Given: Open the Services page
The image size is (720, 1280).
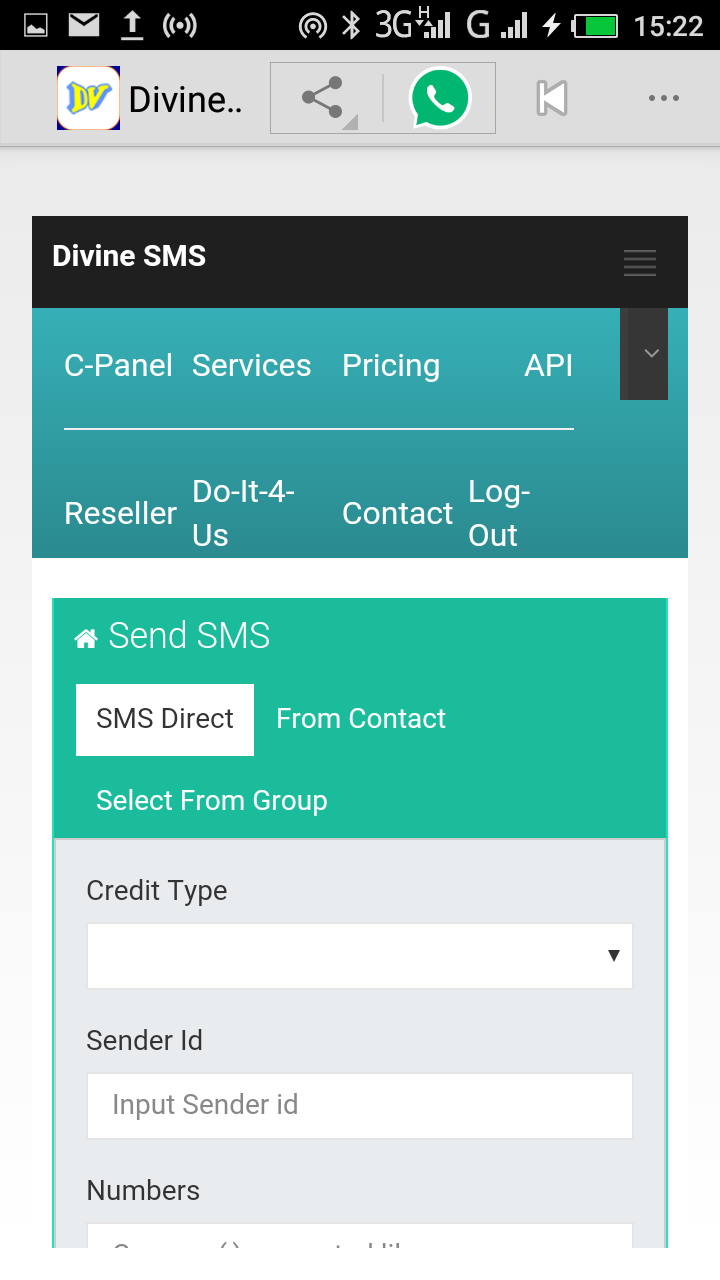Looking at the screenshot, I should pyautogui.click(x=251, y=366).
